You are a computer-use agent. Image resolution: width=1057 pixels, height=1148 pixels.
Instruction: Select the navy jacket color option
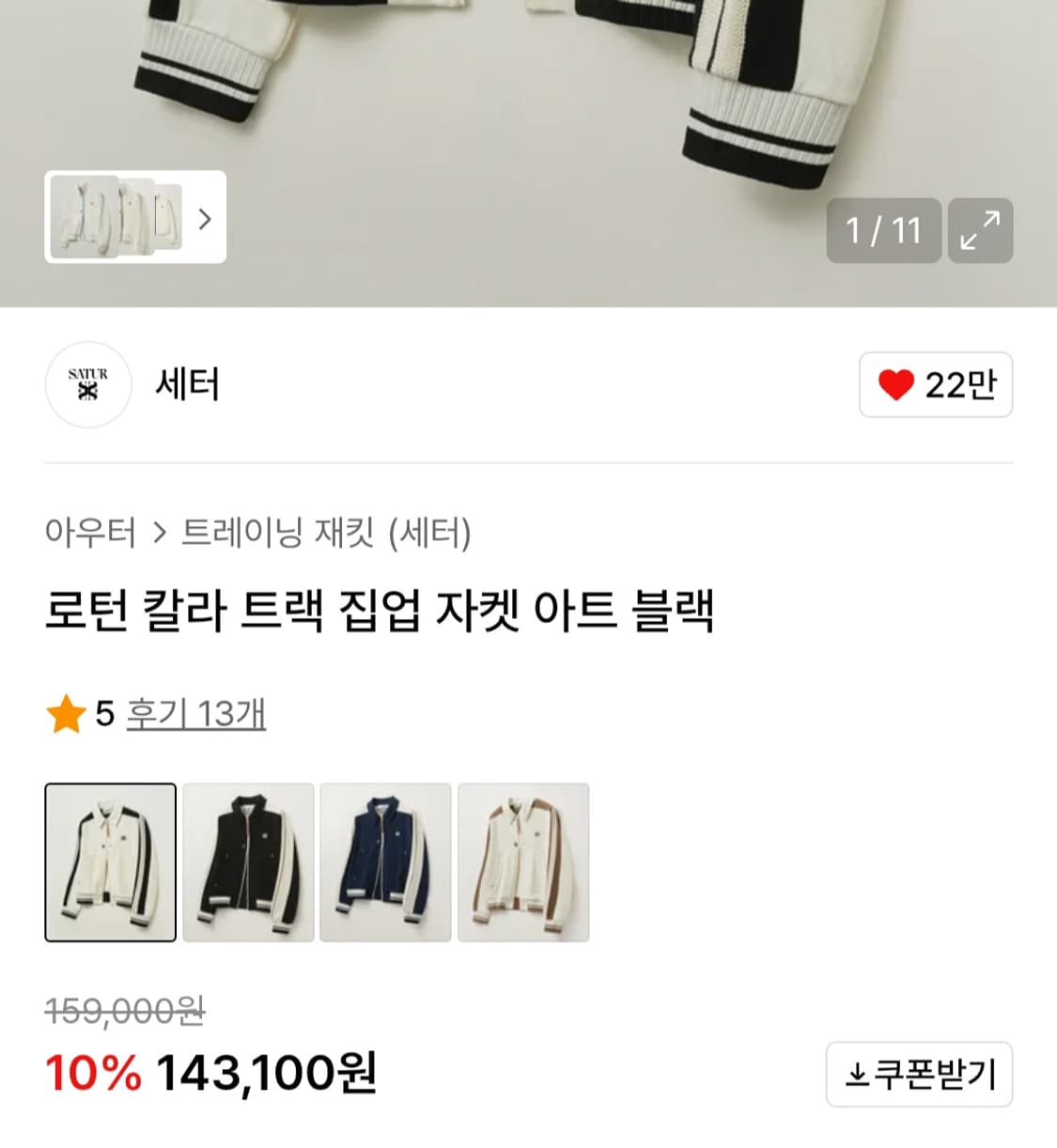click(385, 861)
